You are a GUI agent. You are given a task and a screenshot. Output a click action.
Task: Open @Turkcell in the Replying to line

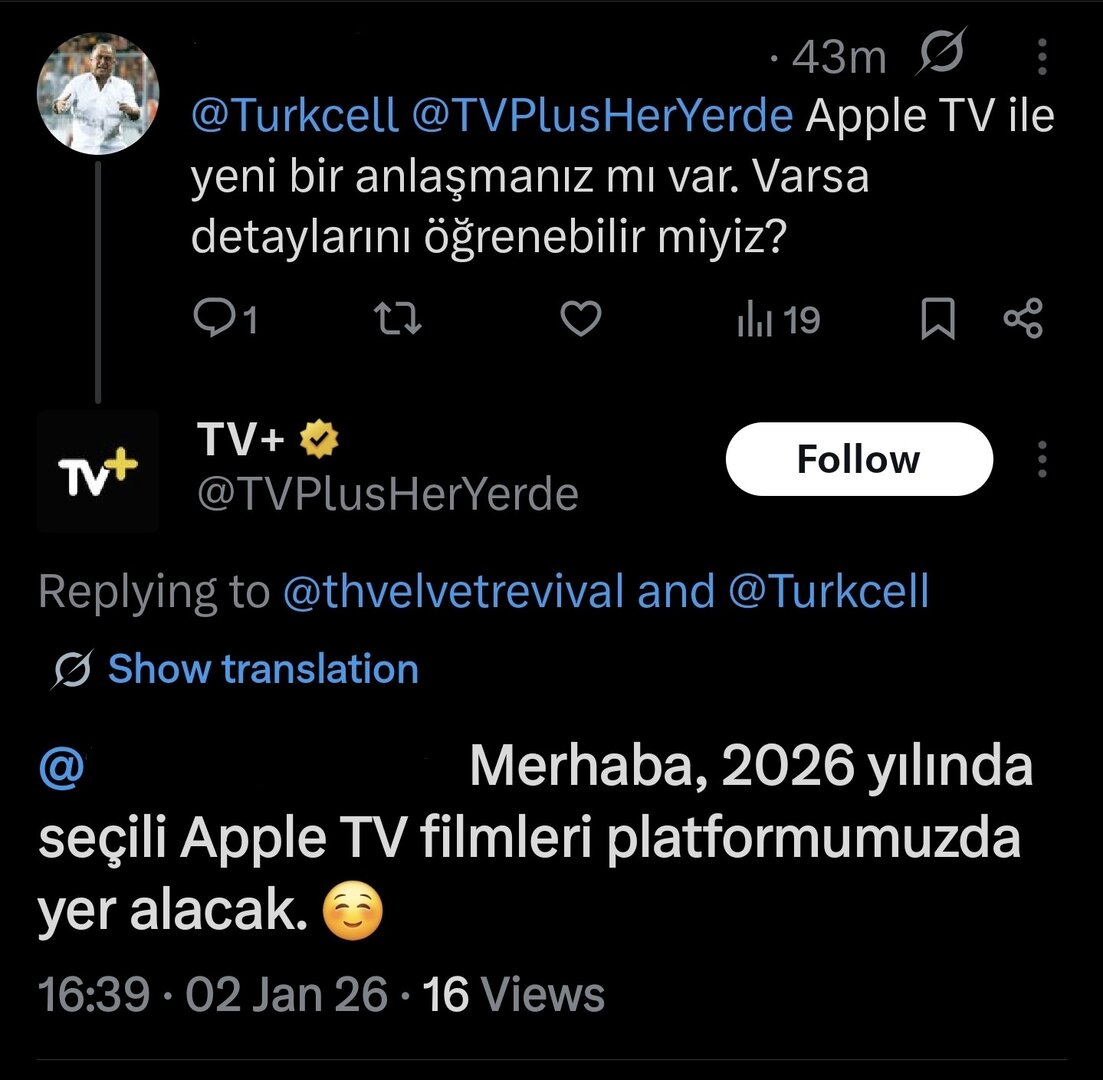pyautogui.click(x=829, y=592)
